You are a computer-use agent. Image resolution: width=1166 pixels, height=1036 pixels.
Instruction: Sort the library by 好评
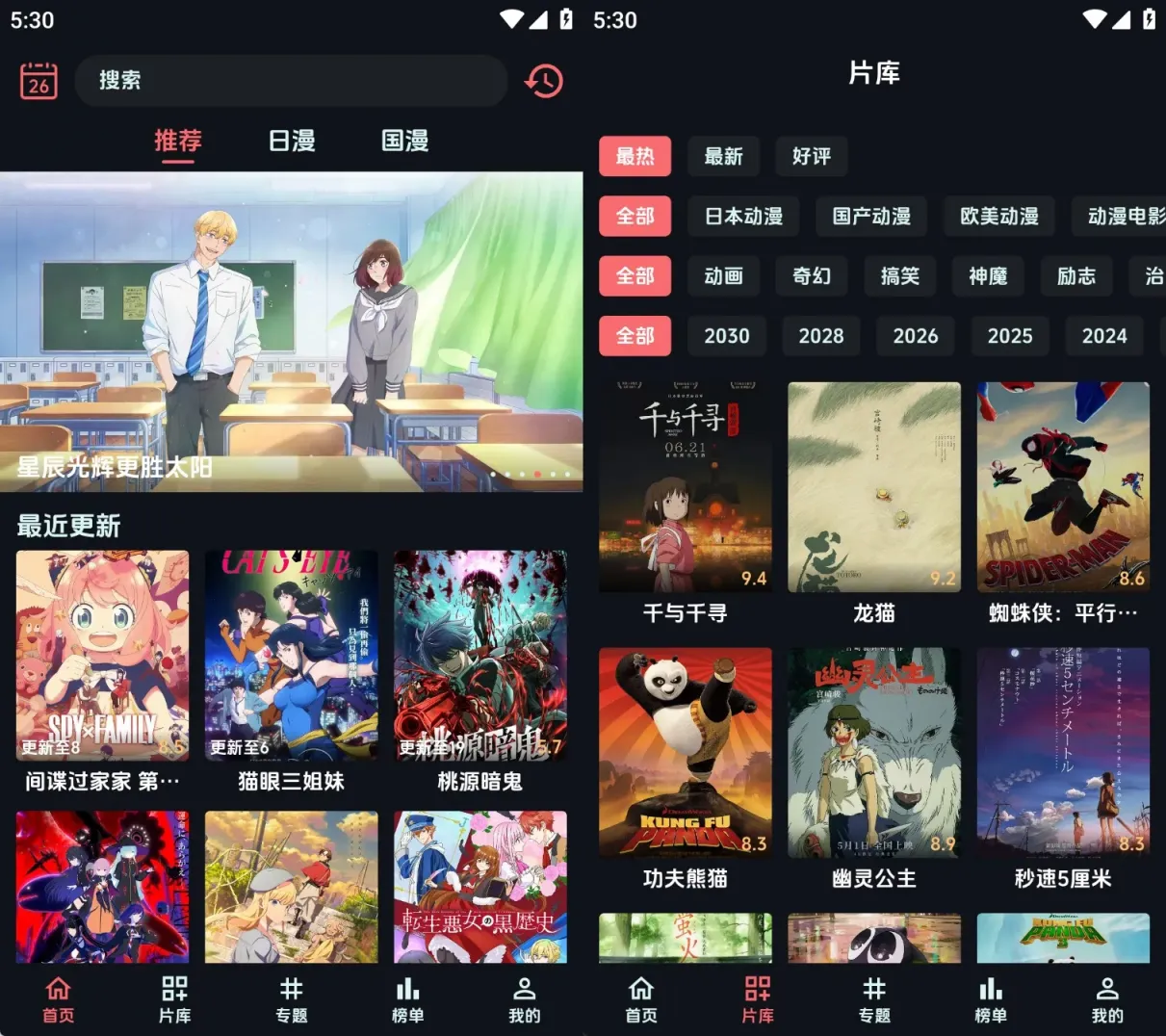[x=812, y=156]
